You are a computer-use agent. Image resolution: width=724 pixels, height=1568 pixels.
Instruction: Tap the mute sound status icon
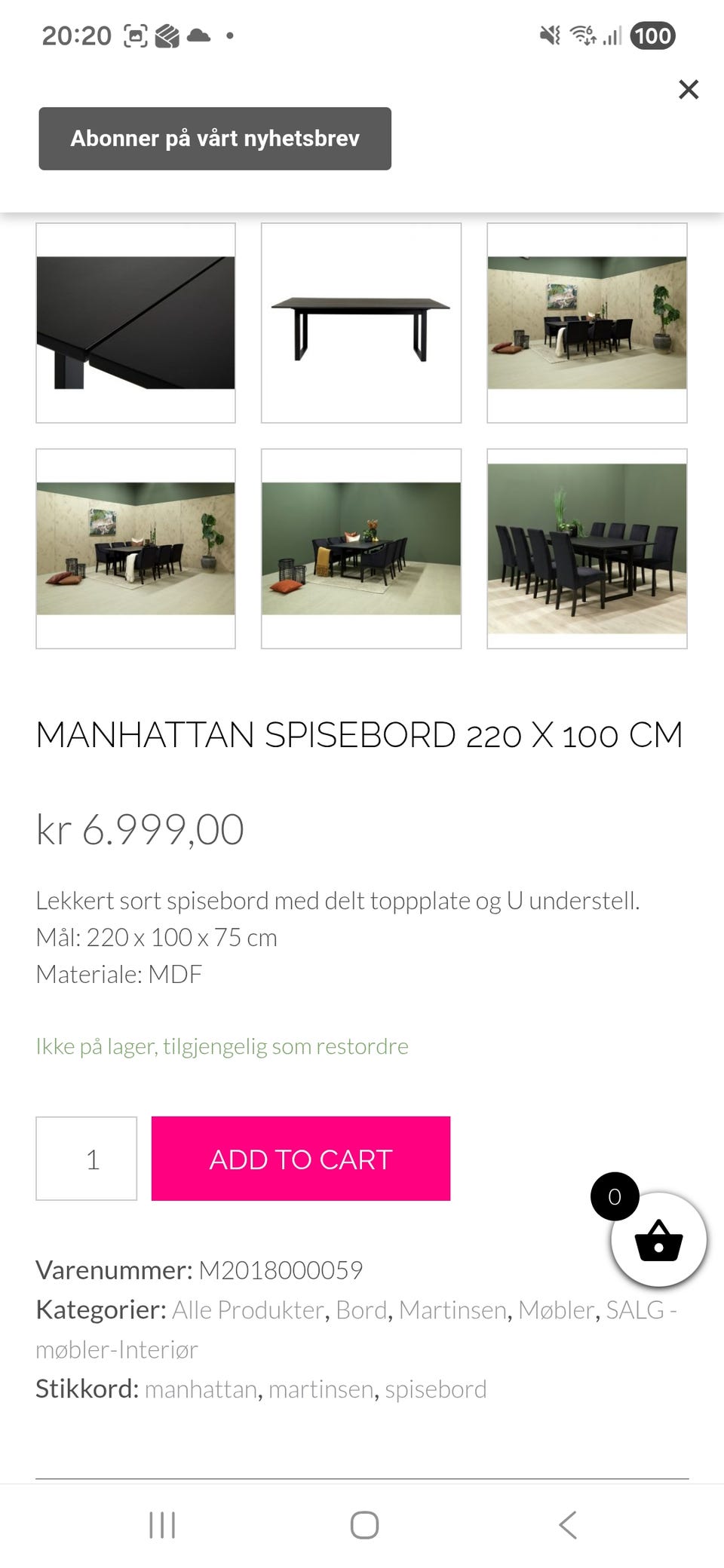[x=550, y=33]
